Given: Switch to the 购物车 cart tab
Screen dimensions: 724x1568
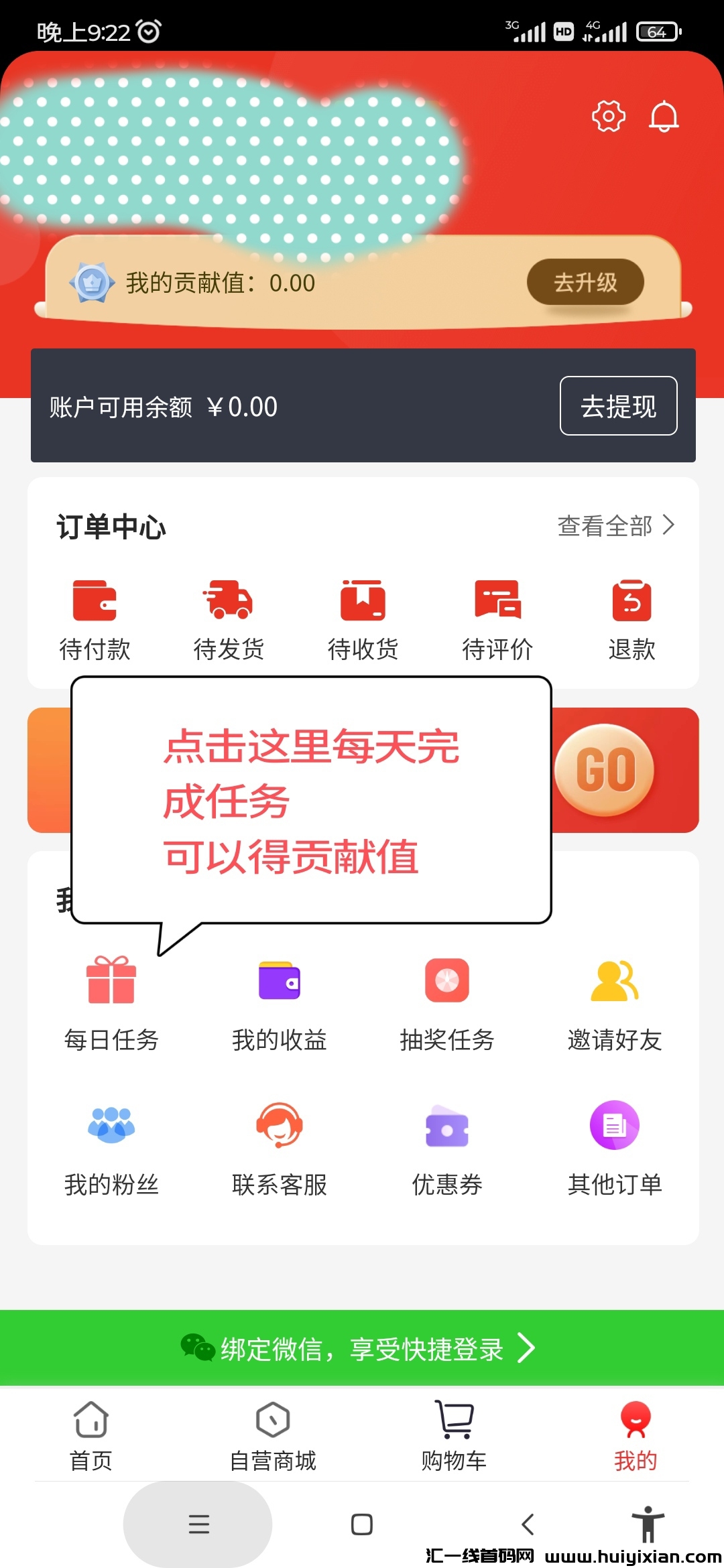Looking at the screenshot, I should [454, 1435].
